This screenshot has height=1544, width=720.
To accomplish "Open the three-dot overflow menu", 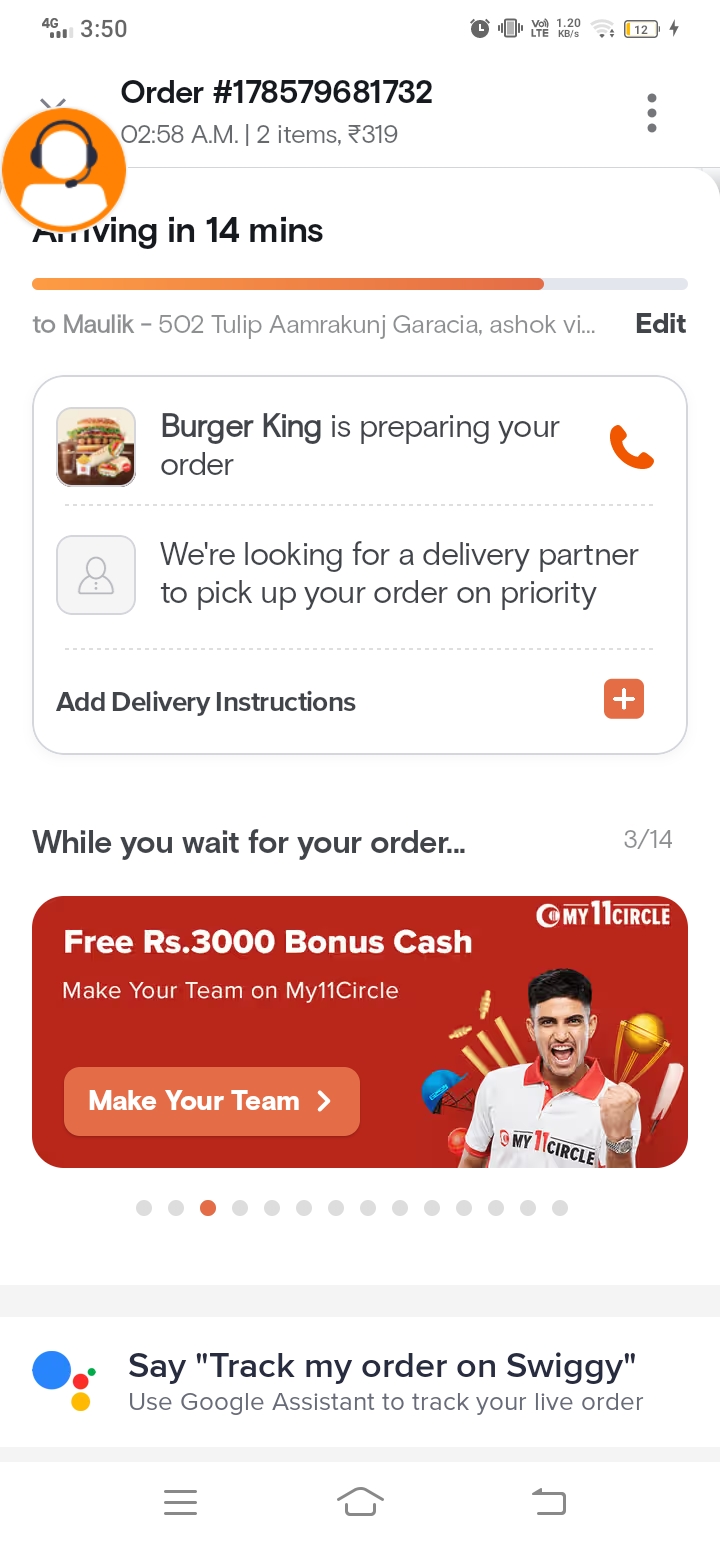I will [652, 113].
